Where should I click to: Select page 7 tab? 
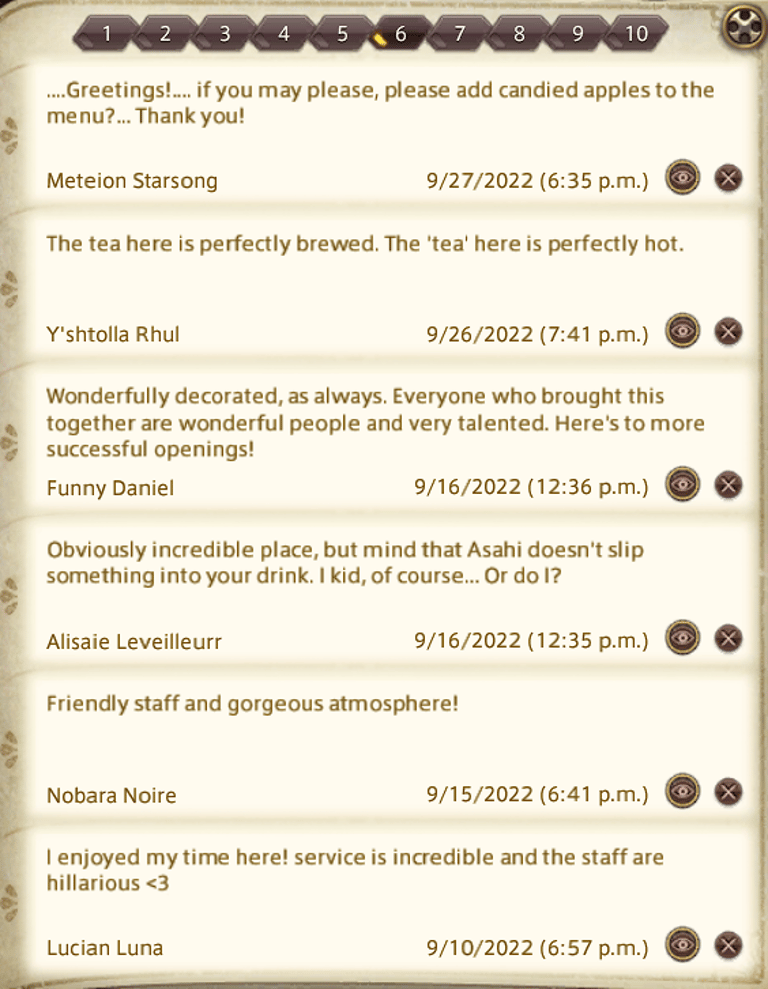459,34
